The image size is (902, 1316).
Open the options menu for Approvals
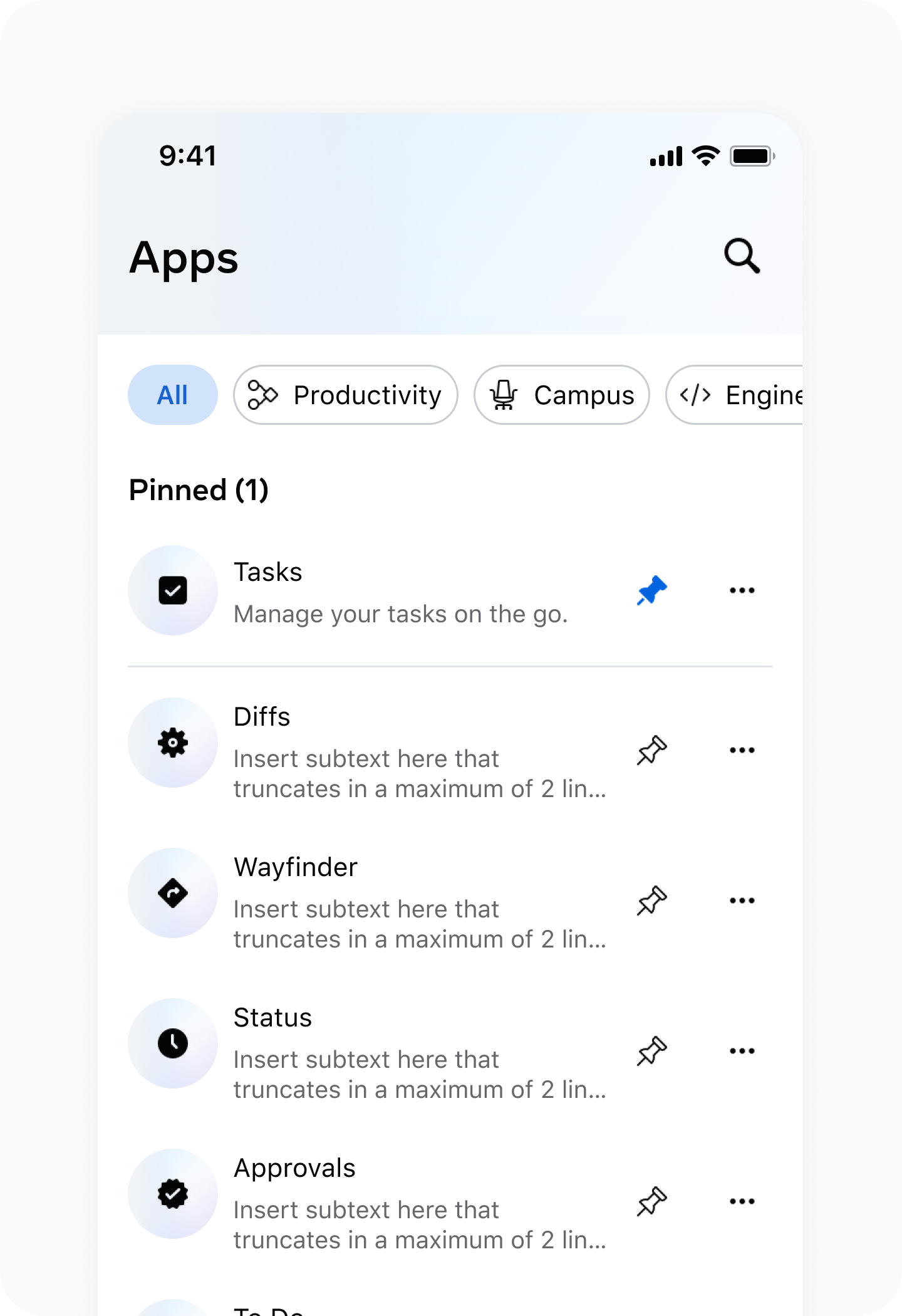point(742,1201)
